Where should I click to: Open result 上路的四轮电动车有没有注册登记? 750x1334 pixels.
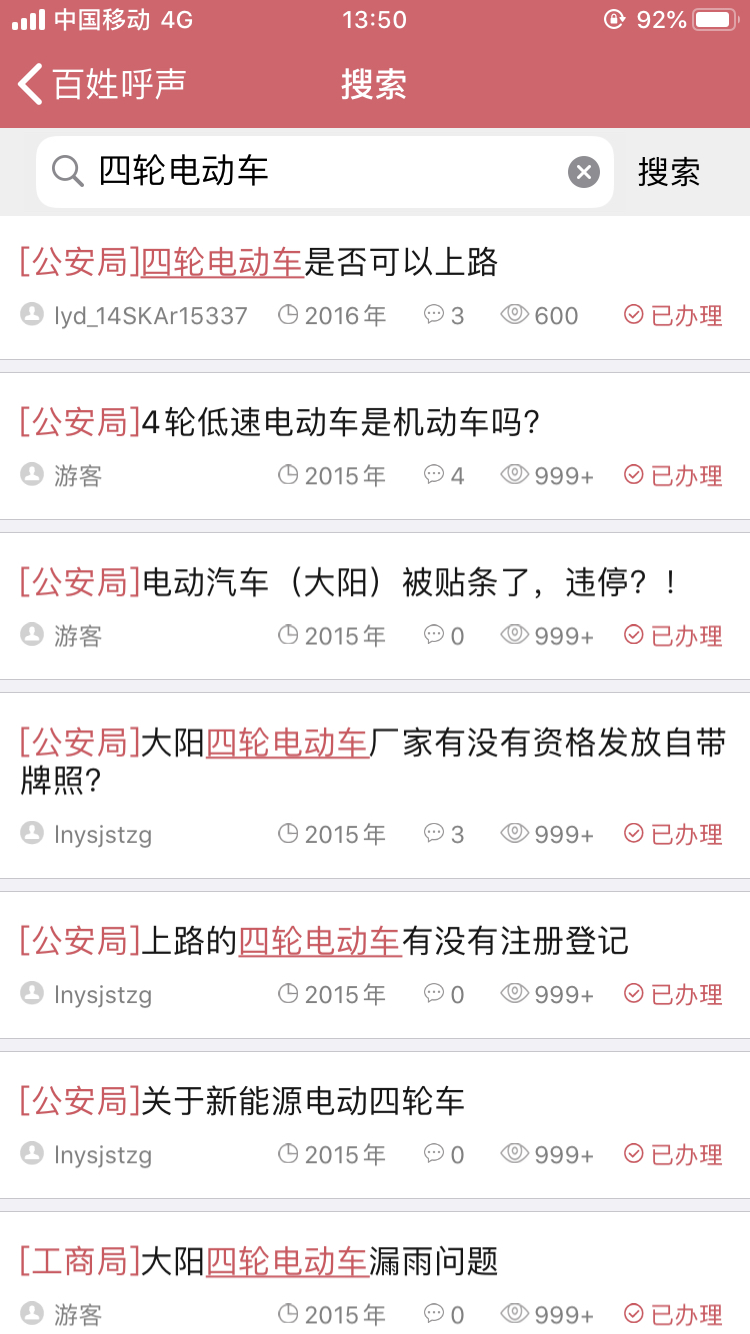pos(375,965)
